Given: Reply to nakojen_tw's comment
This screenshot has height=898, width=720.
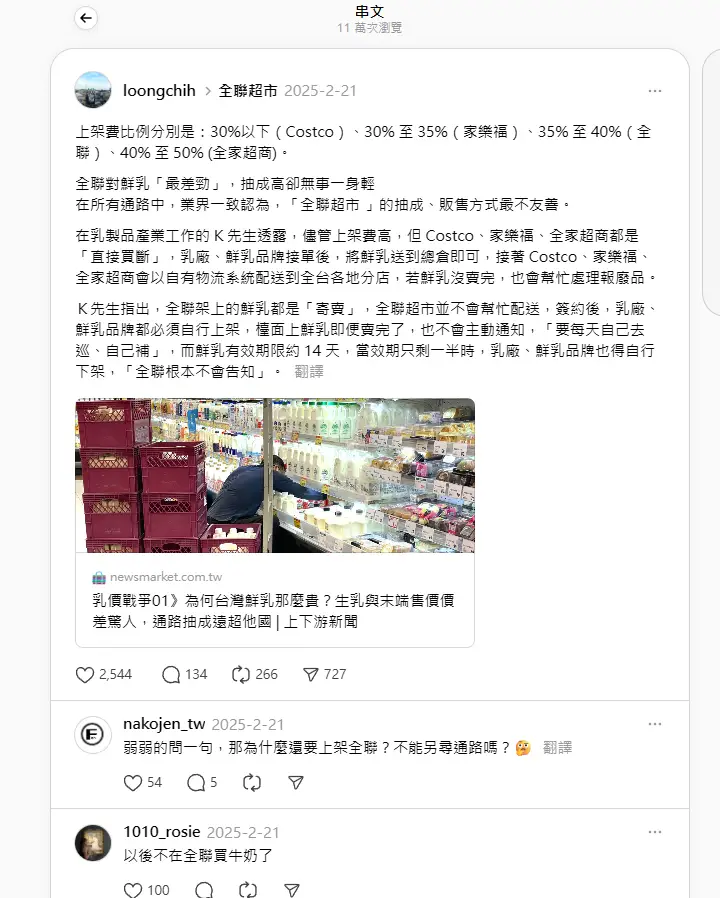Looking at the screenshot, I should tap(197, 782).
